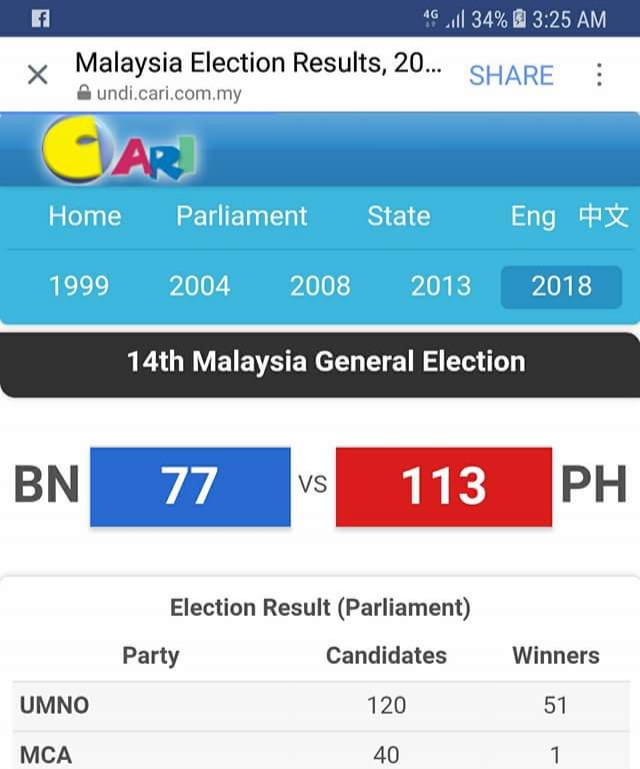Select the Eng language option

(x=532, y=217)
